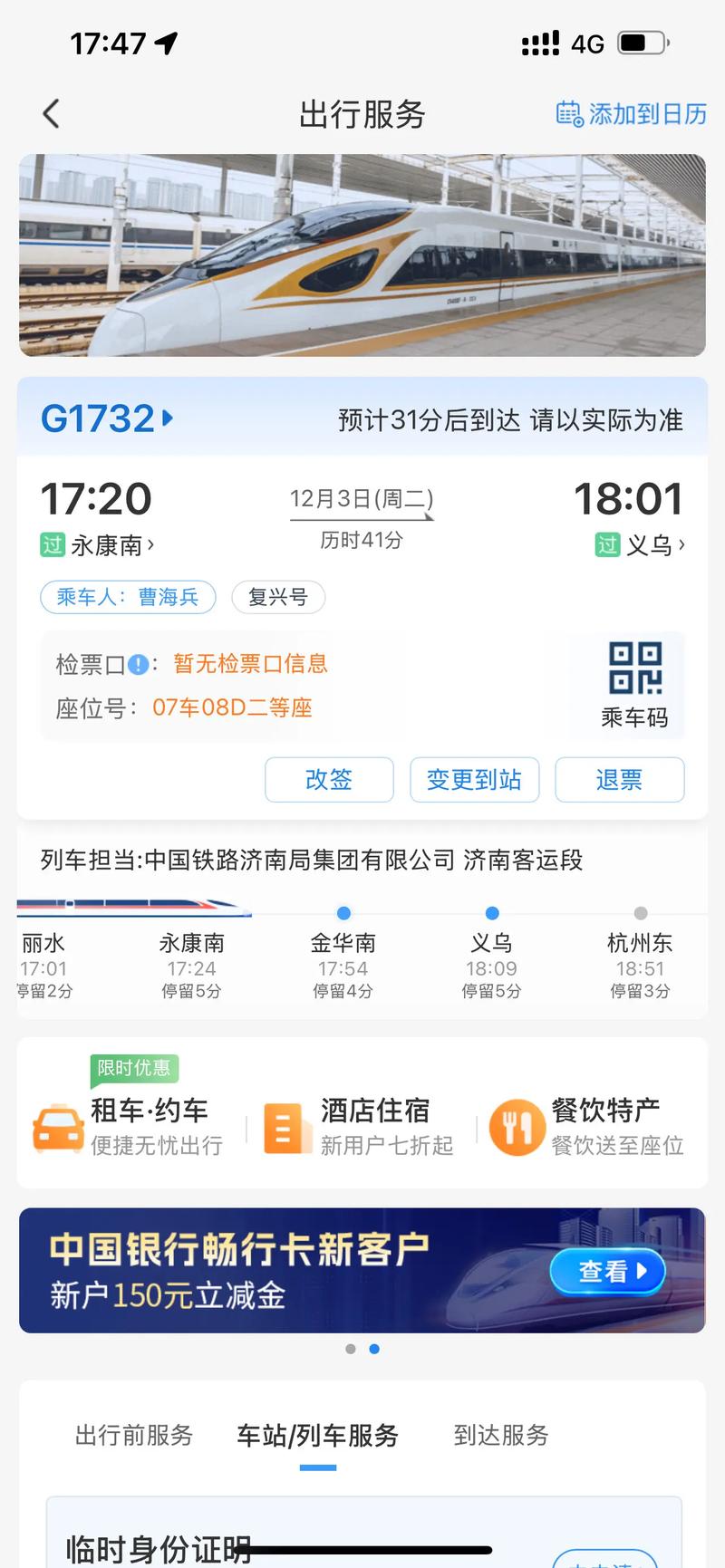The width and height of the screenshot is (725, 1568).
Task: Open departure station 永康南
Action: [107, 545]
